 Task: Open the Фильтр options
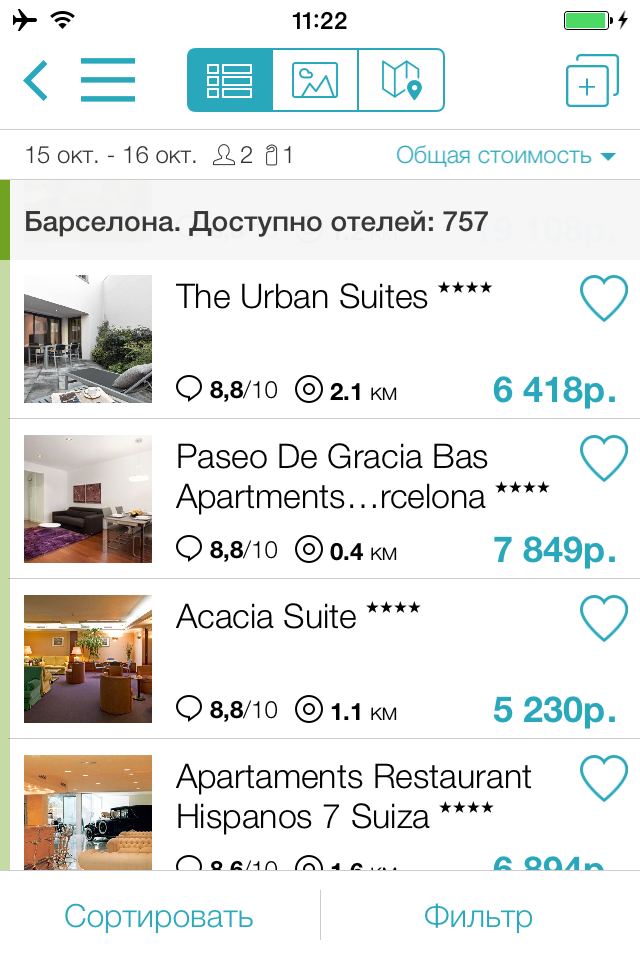(478, 916)
